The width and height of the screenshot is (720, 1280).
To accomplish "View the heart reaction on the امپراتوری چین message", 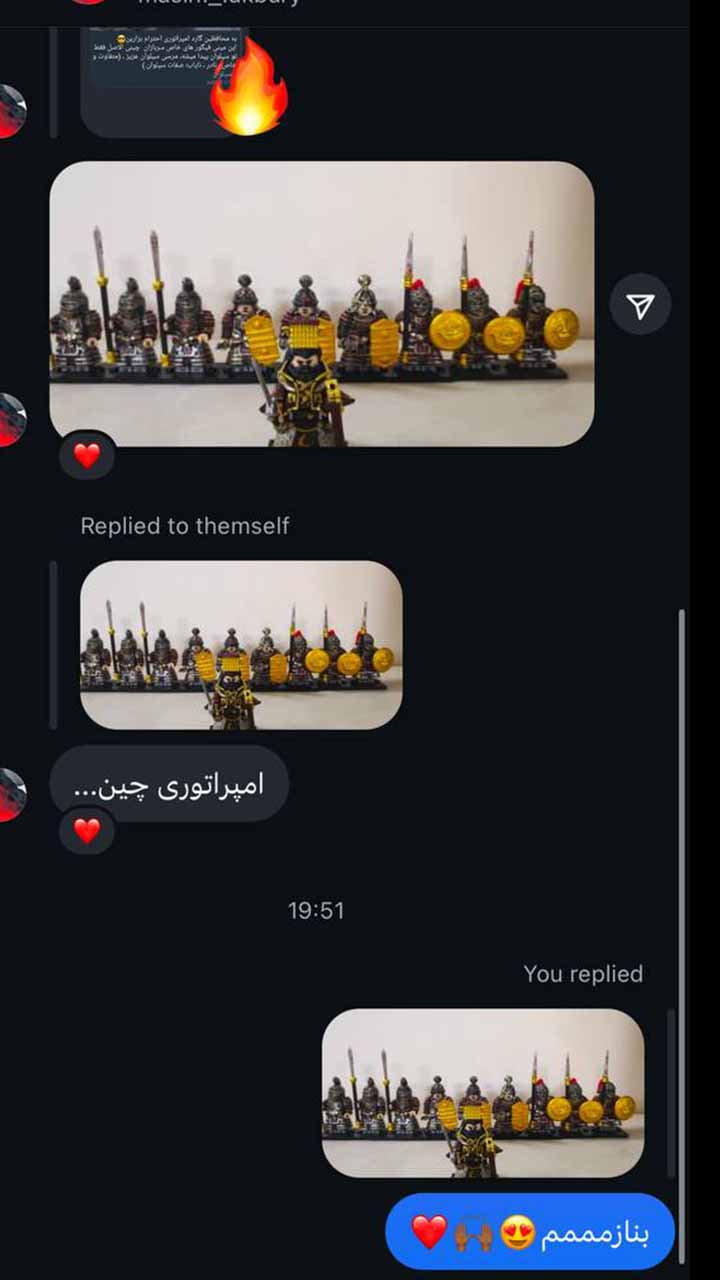I will coord(87,830).
